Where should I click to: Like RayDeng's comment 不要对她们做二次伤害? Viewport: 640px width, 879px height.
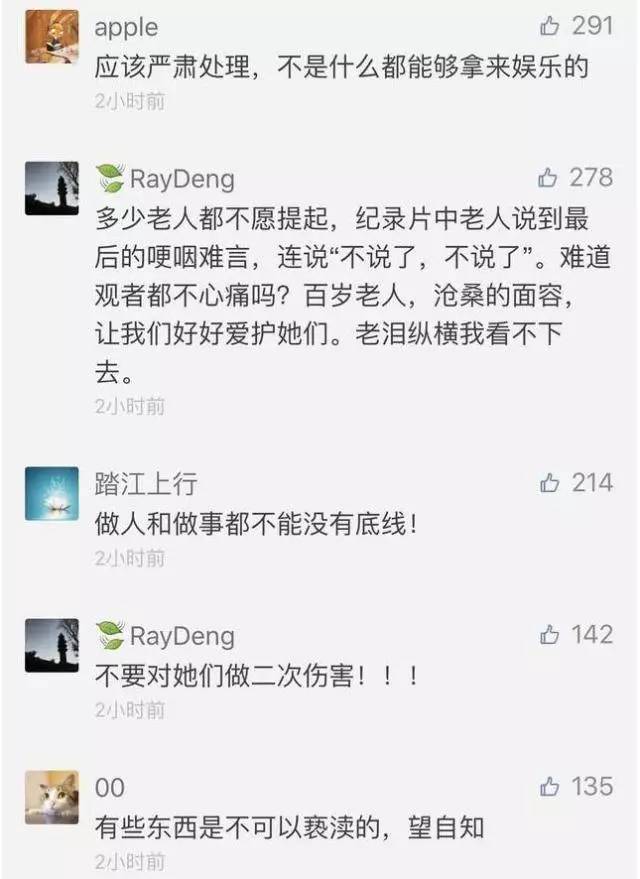tap(548, 634)
